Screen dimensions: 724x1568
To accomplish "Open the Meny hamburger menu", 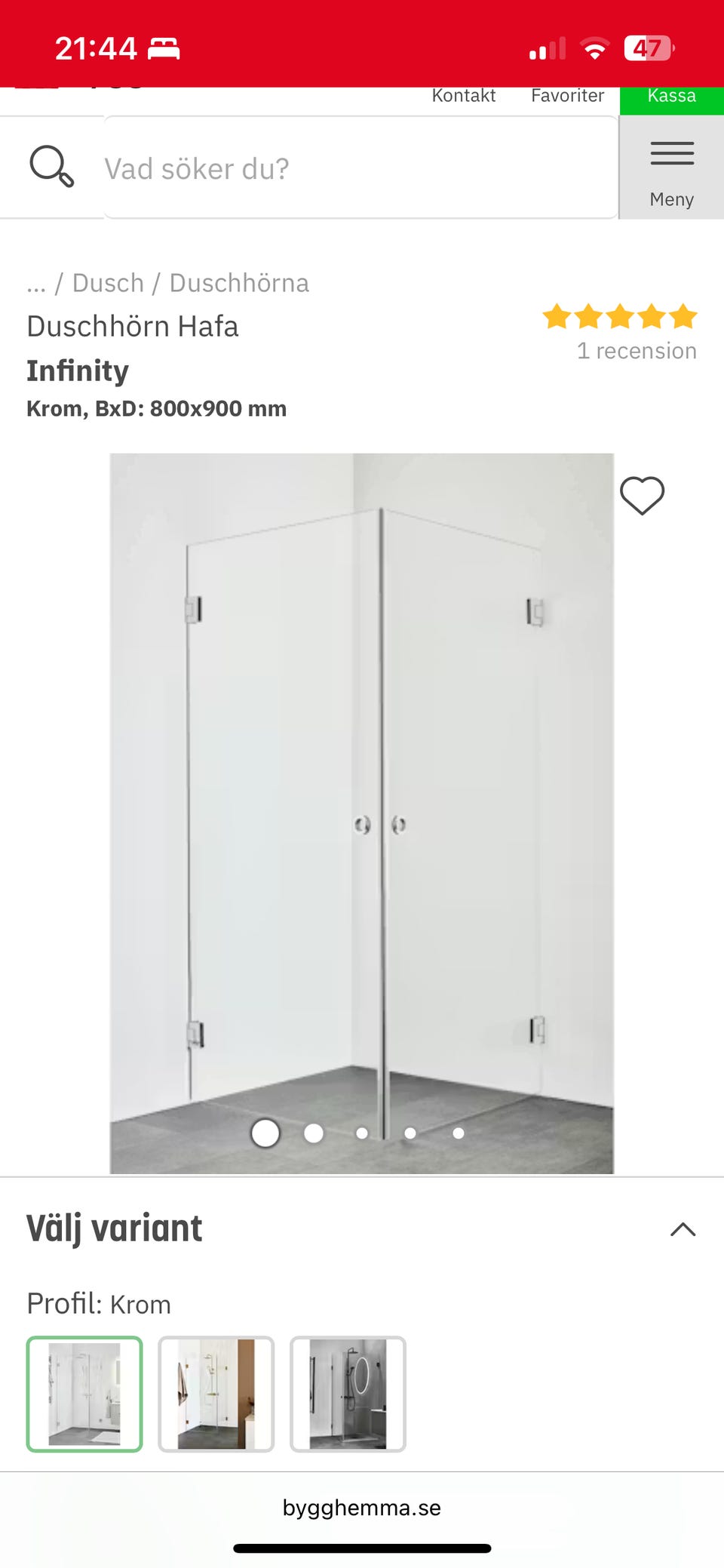I will (671, 168).
